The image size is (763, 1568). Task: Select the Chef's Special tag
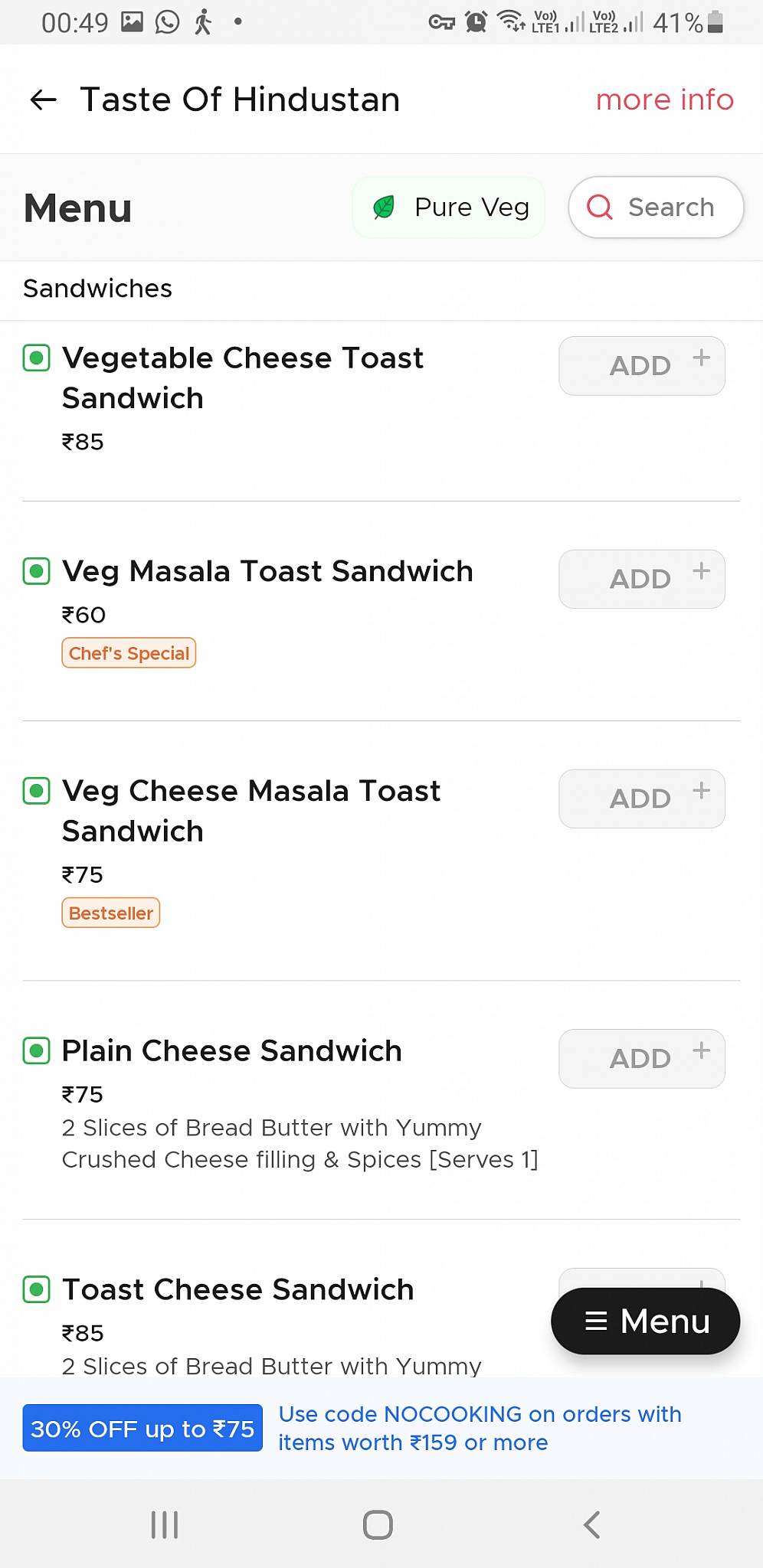pos(128,652)
